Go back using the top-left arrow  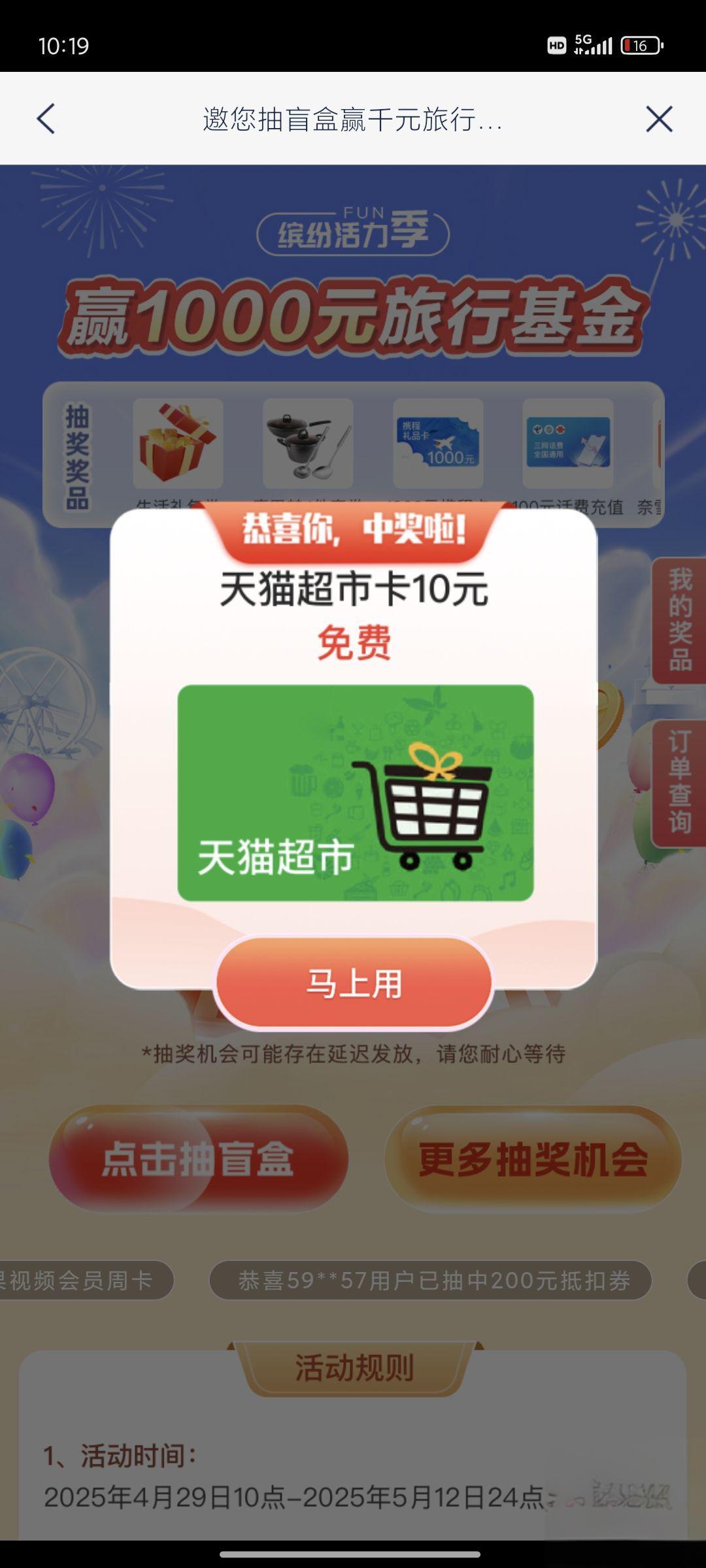click(46, 119)
